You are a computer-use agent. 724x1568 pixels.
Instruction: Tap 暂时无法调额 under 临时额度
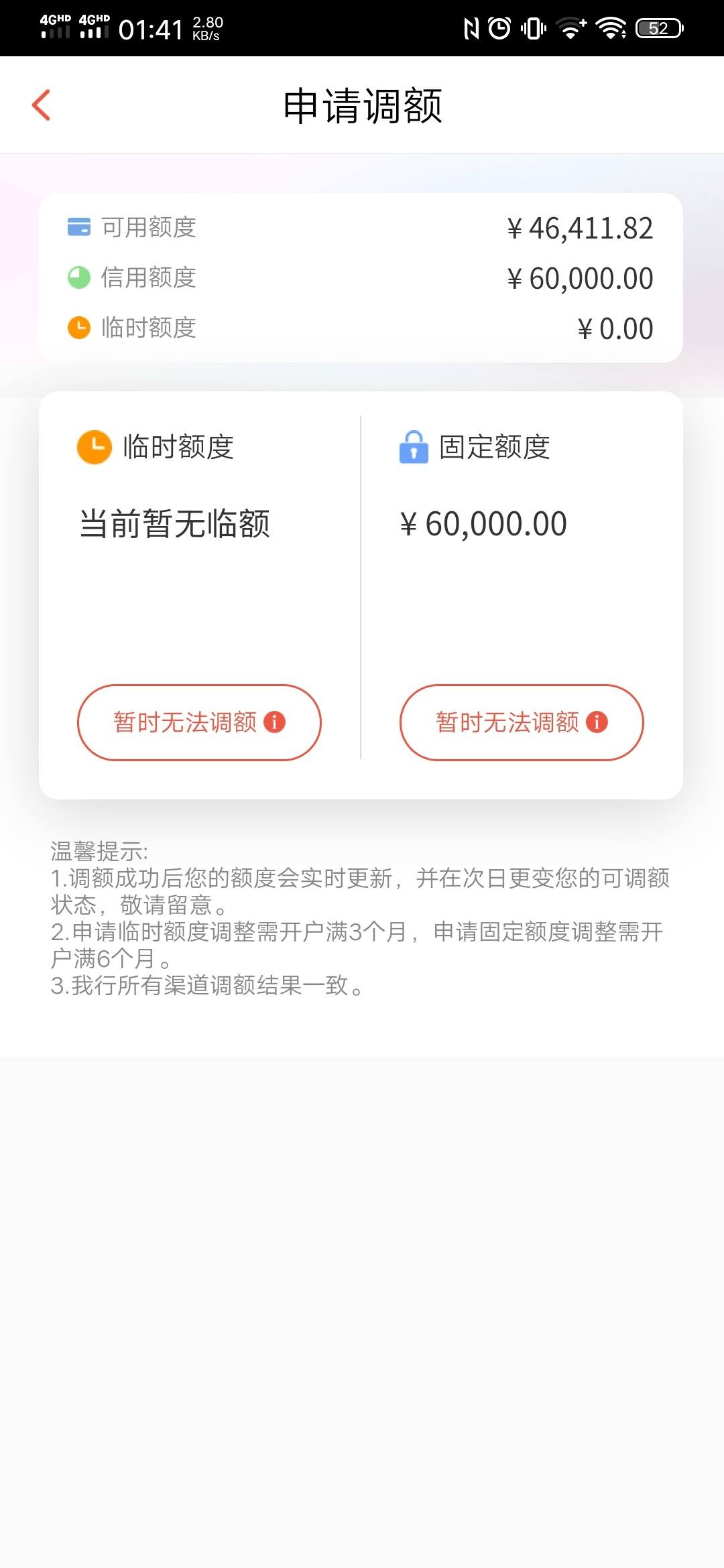199,722
